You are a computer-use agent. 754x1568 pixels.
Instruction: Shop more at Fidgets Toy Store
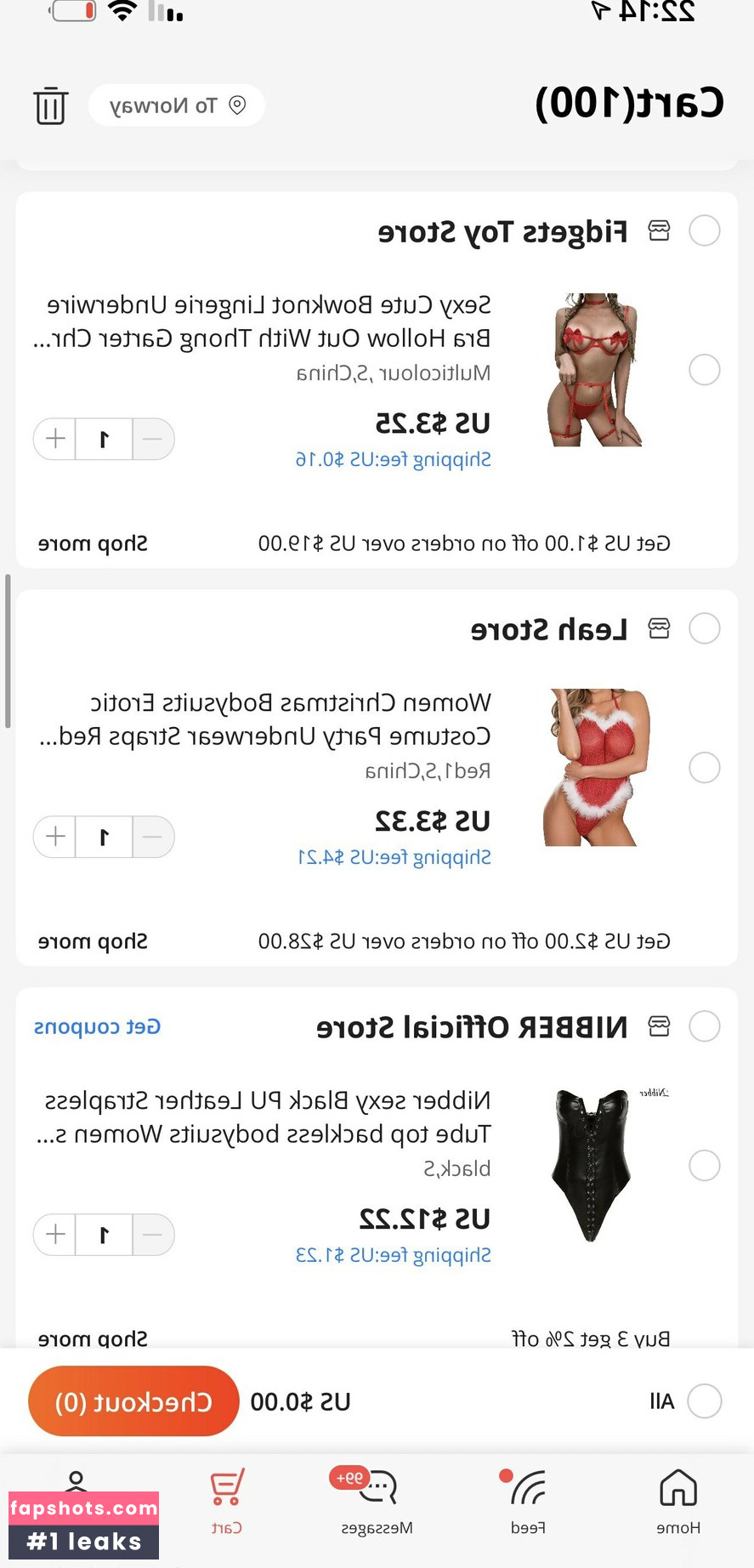pyautogui.click(x=93, y=543)
